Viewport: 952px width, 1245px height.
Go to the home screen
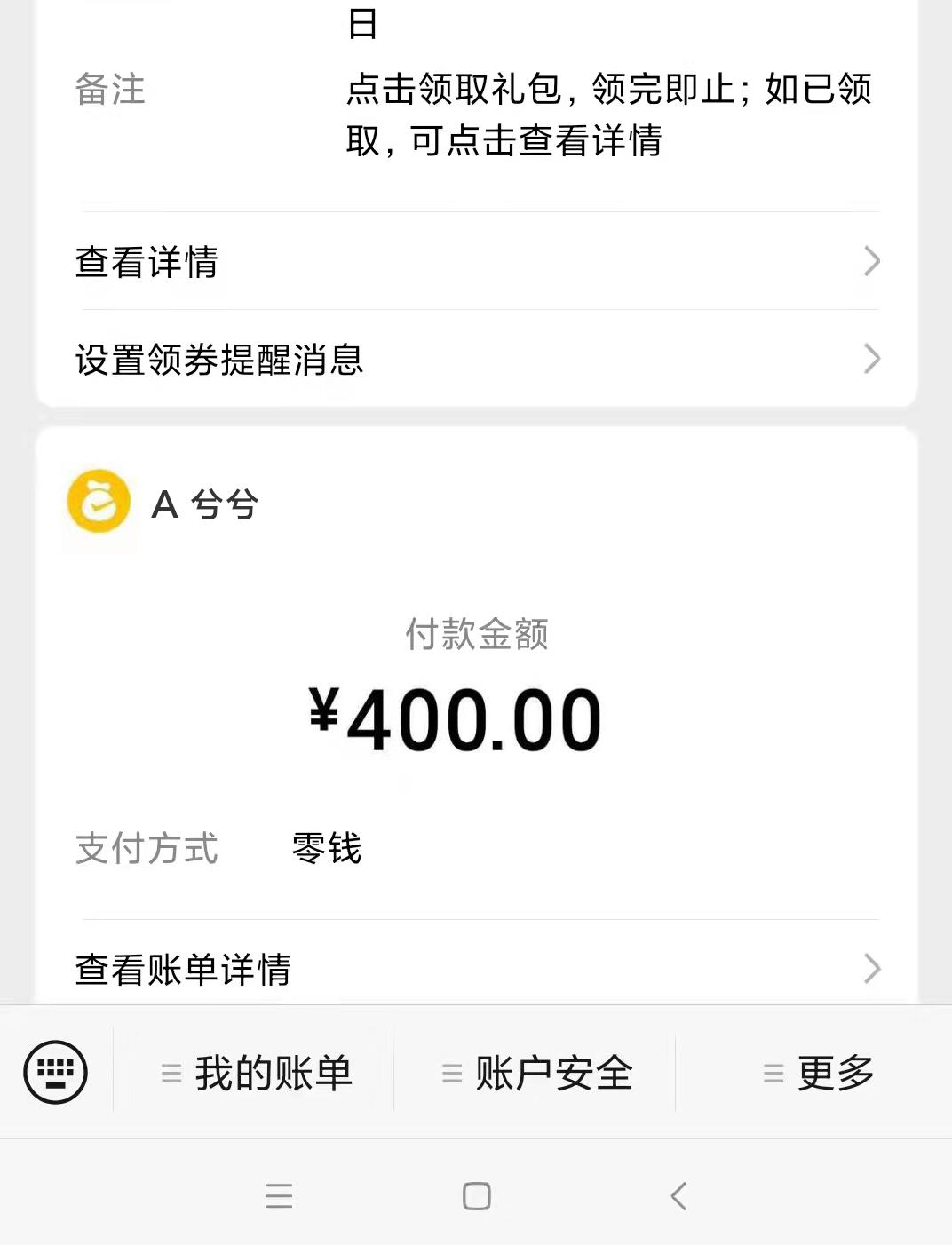click(x=476, y=1196)
